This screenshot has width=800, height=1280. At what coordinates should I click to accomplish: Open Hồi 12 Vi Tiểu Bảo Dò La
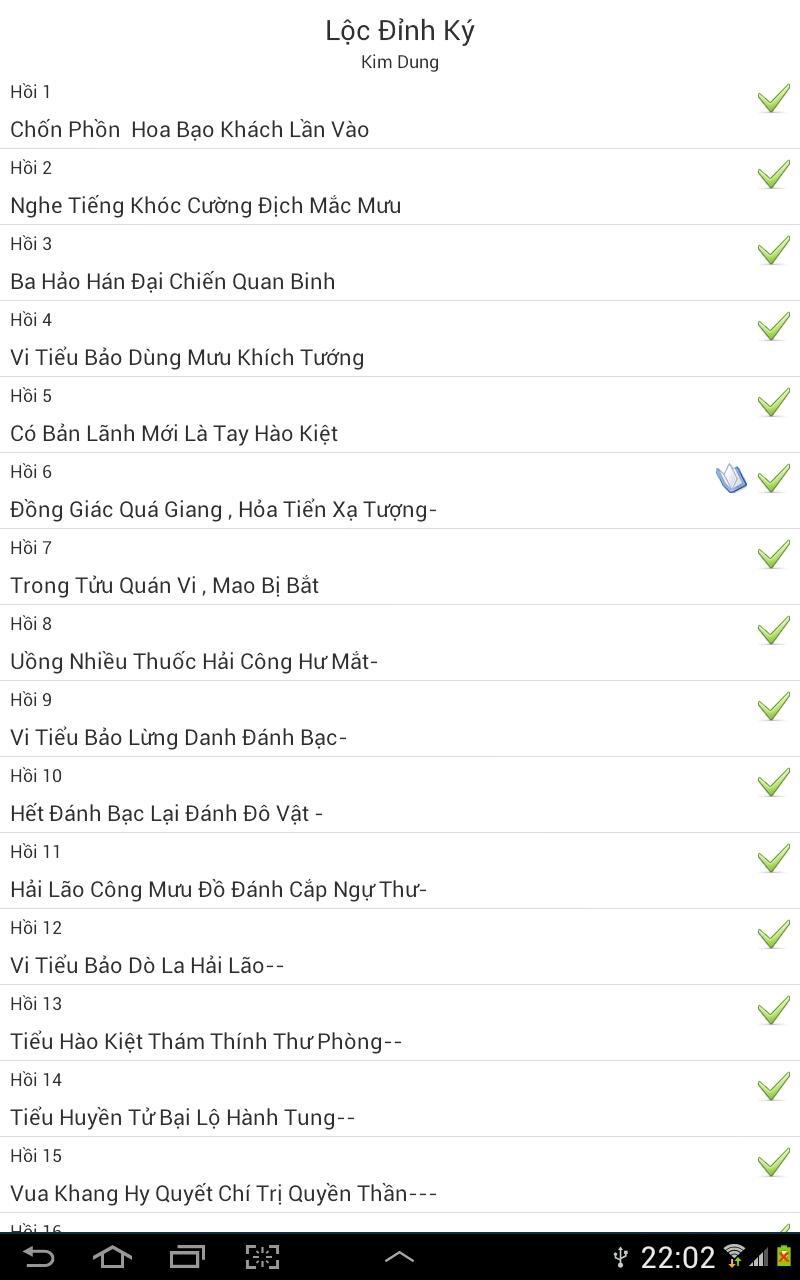[147, 965]
